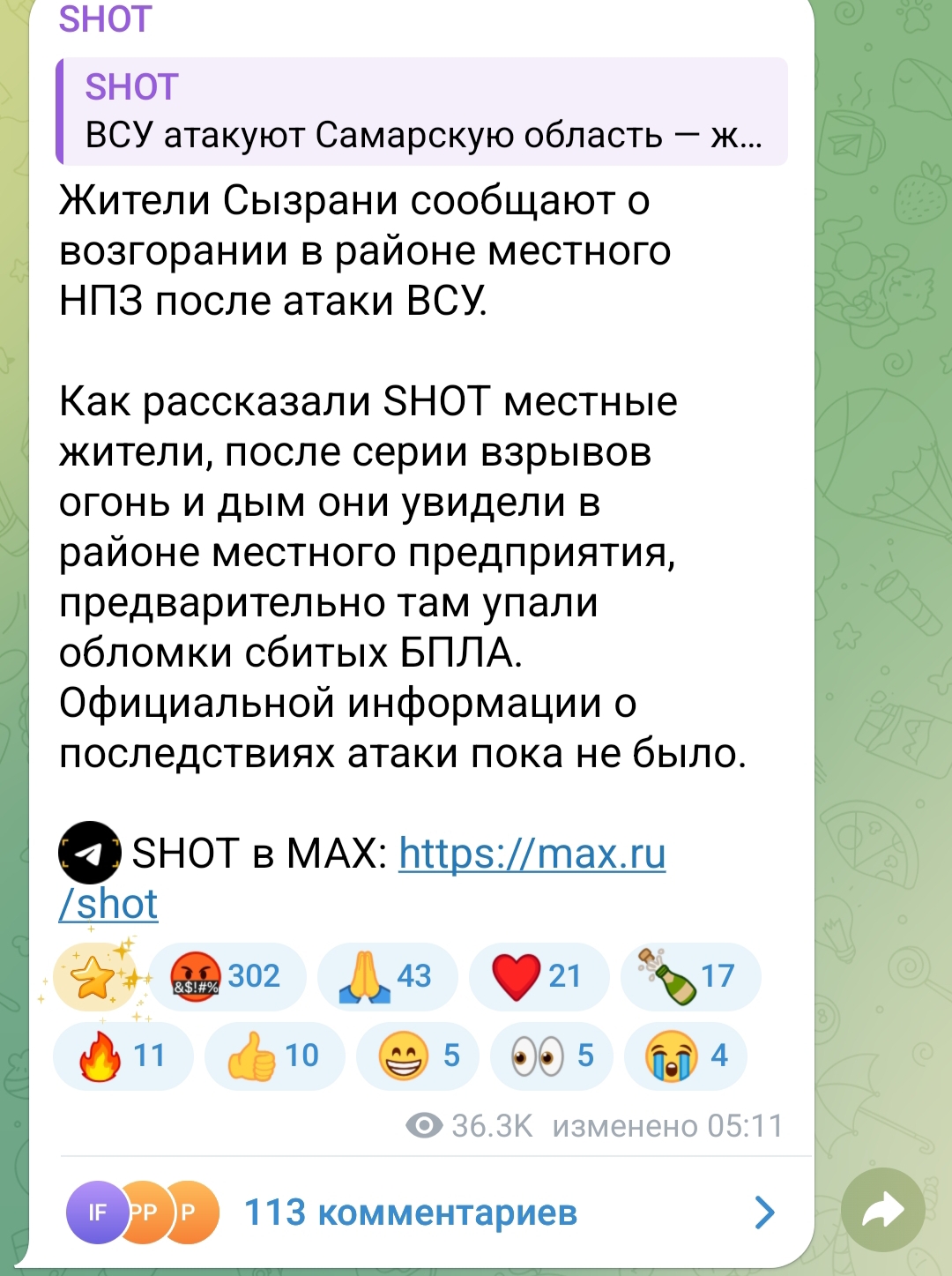Open the 113 comments thread
The image size is (952, 1276).
tap(411, 1213)
